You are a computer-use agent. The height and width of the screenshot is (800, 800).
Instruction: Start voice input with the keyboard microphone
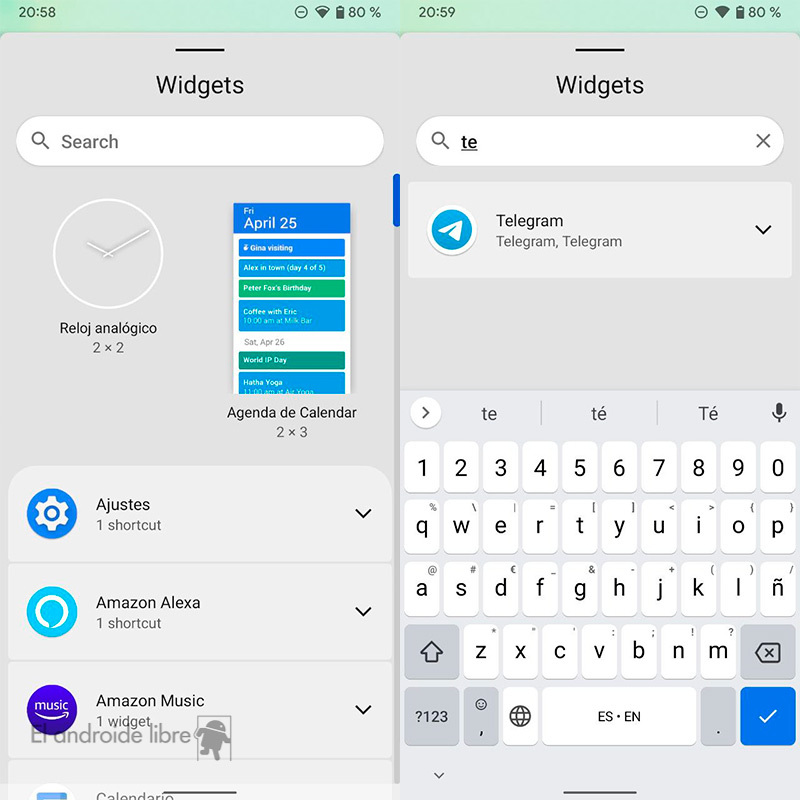tap(779, 412)
